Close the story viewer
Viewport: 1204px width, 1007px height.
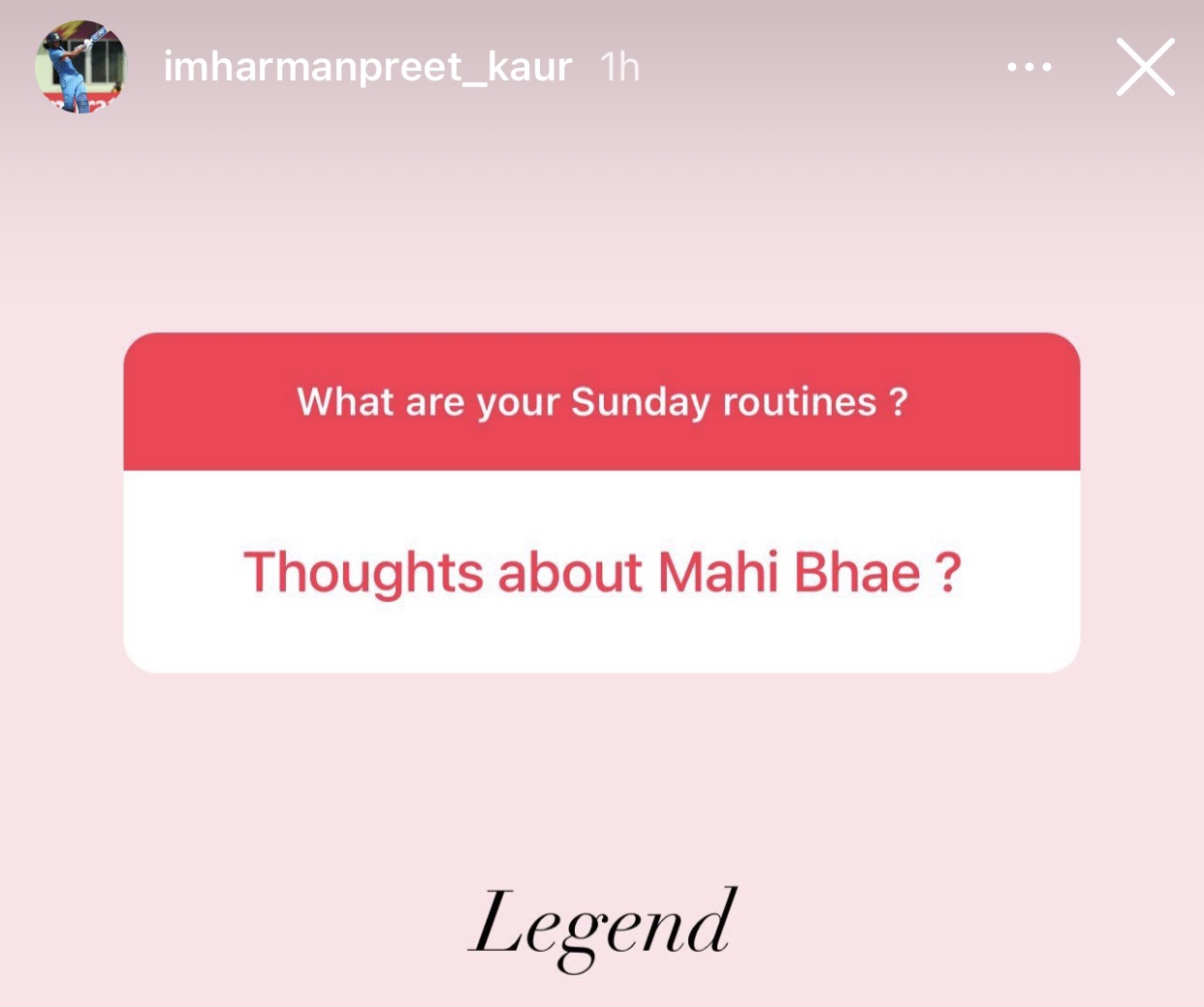click(1145, 67)
